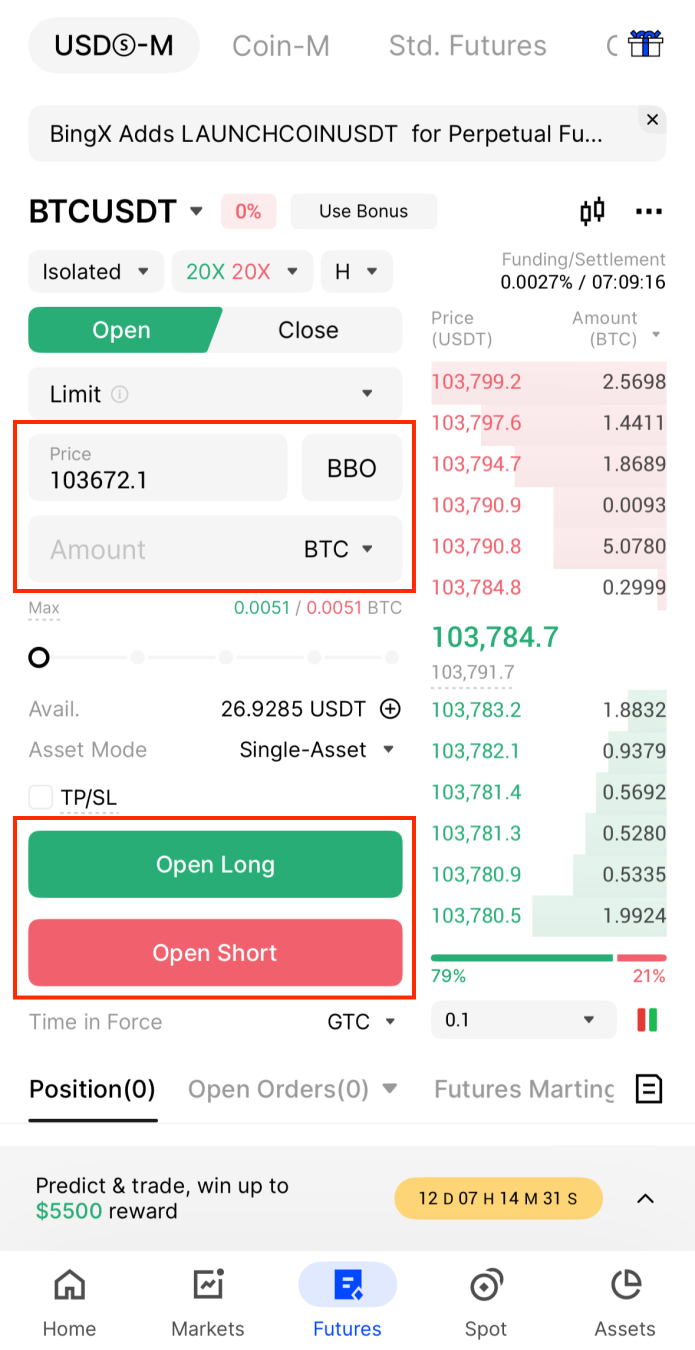
Task: Tap the BBO price button
Action: (352, 468)
